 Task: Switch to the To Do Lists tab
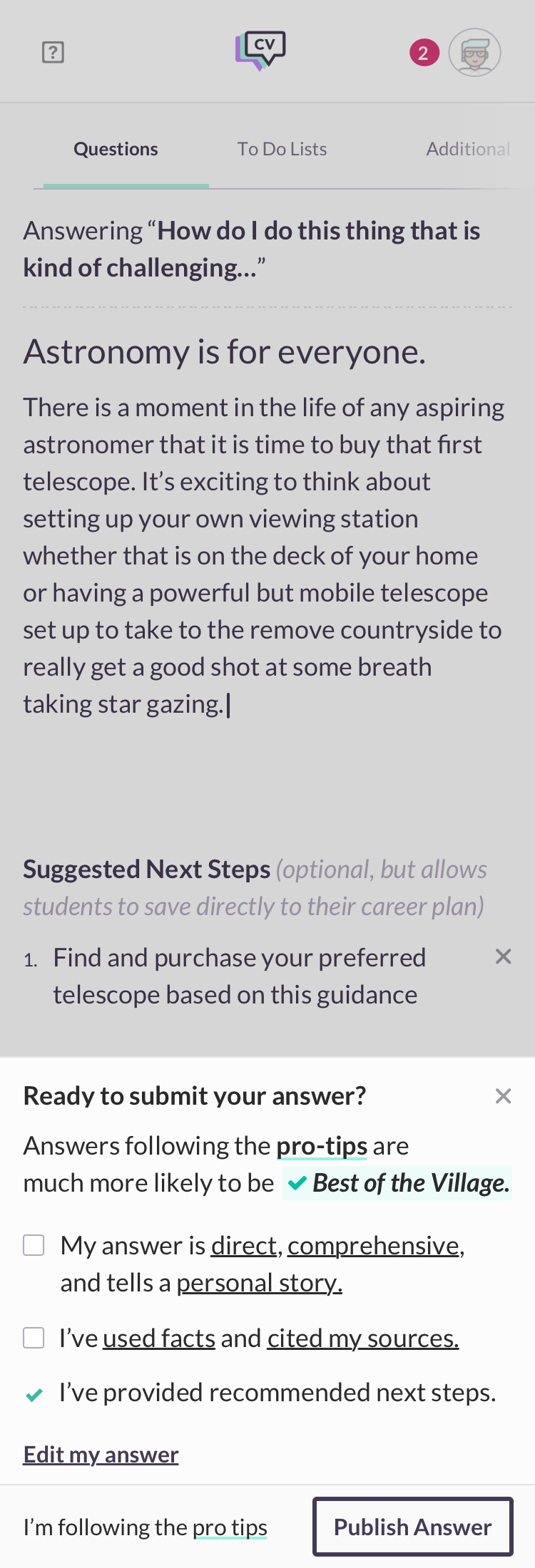[x=282, y=149]
